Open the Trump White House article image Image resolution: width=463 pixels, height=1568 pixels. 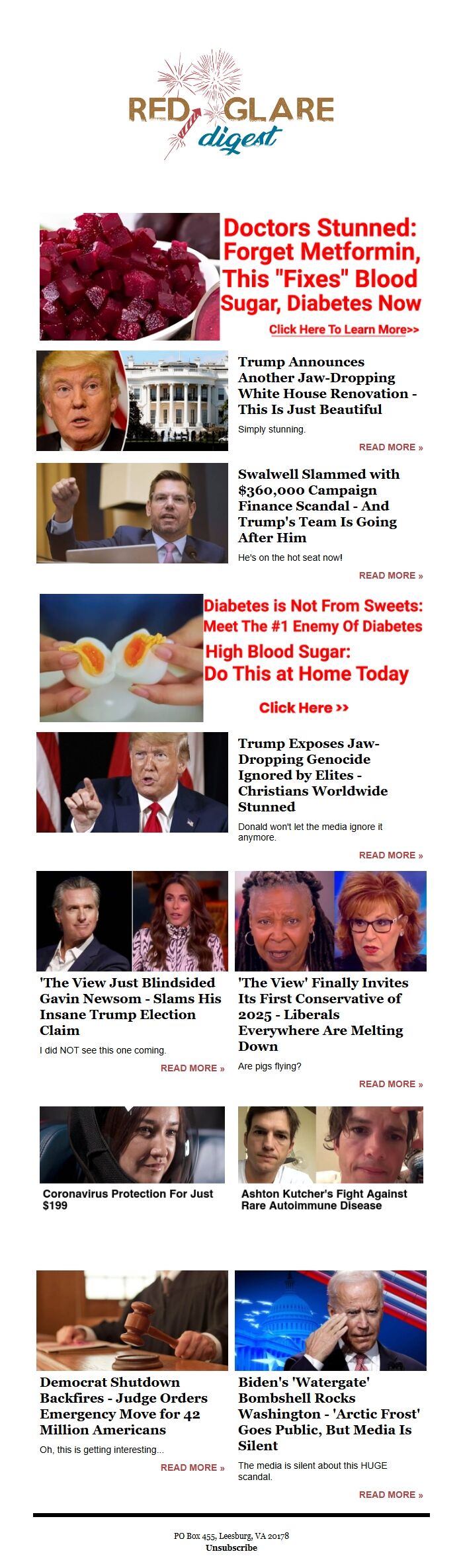[132, 401]
